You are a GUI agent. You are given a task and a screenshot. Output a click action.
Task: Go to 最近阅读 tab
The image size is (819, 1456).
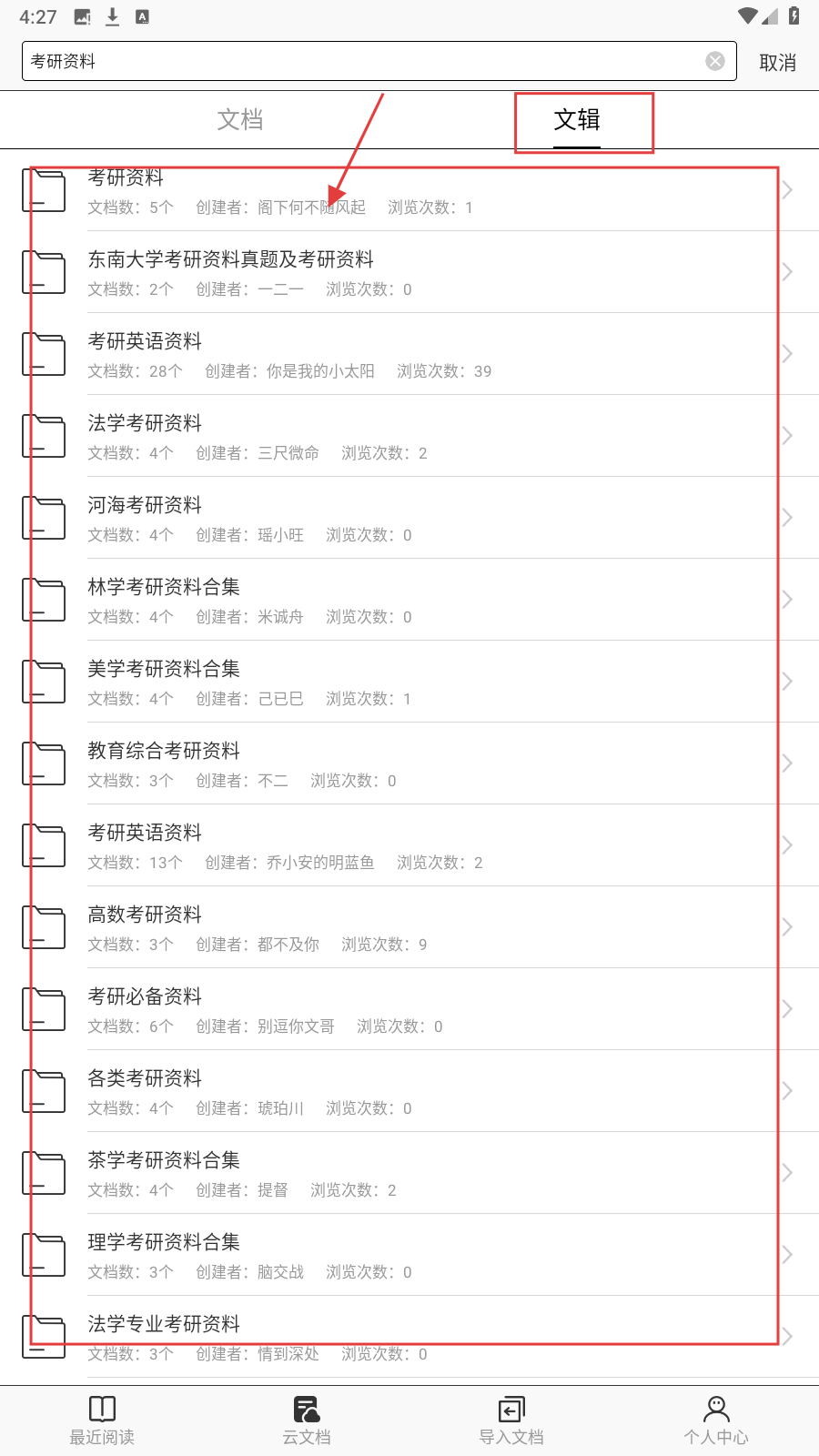point(102,1420)
